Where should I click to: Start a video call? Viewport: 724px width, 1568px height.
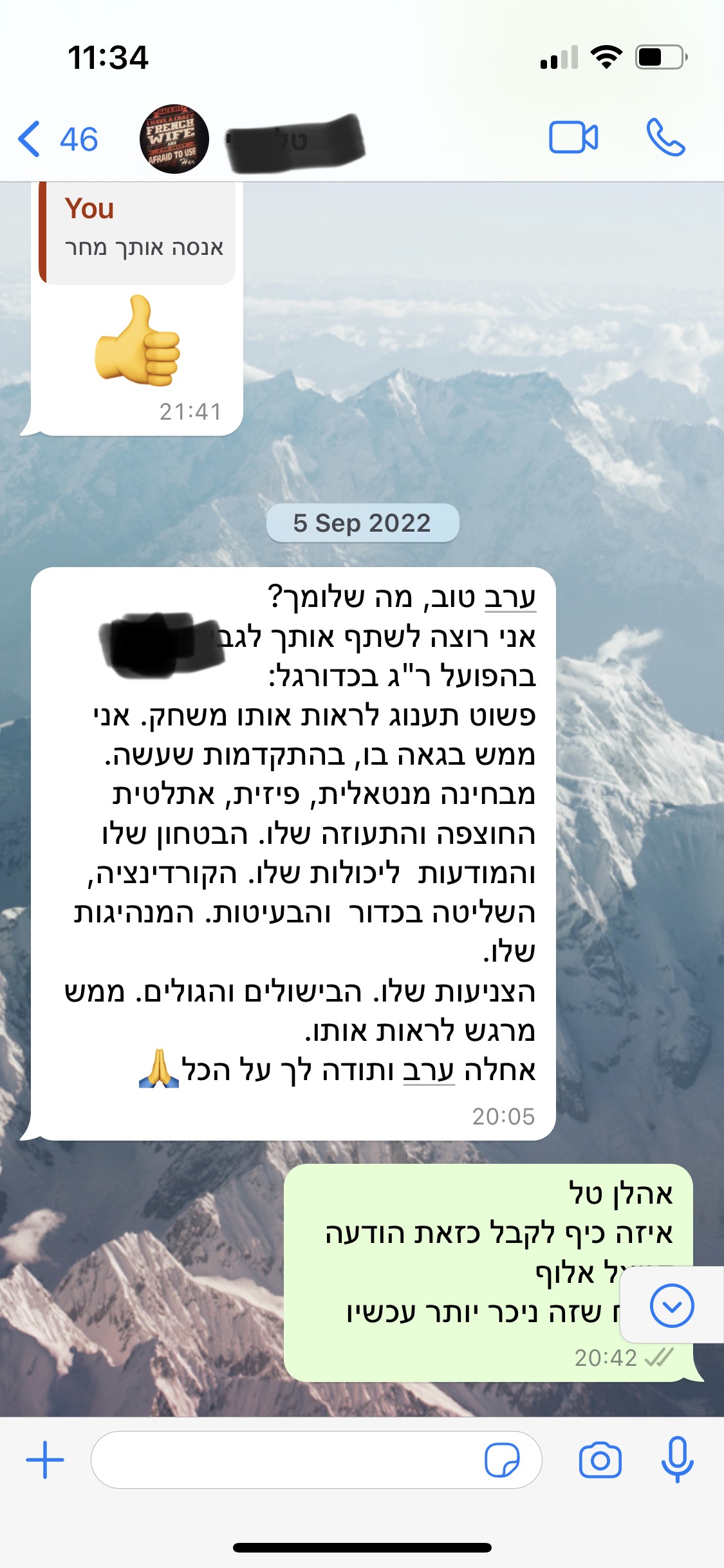[573, 138]
